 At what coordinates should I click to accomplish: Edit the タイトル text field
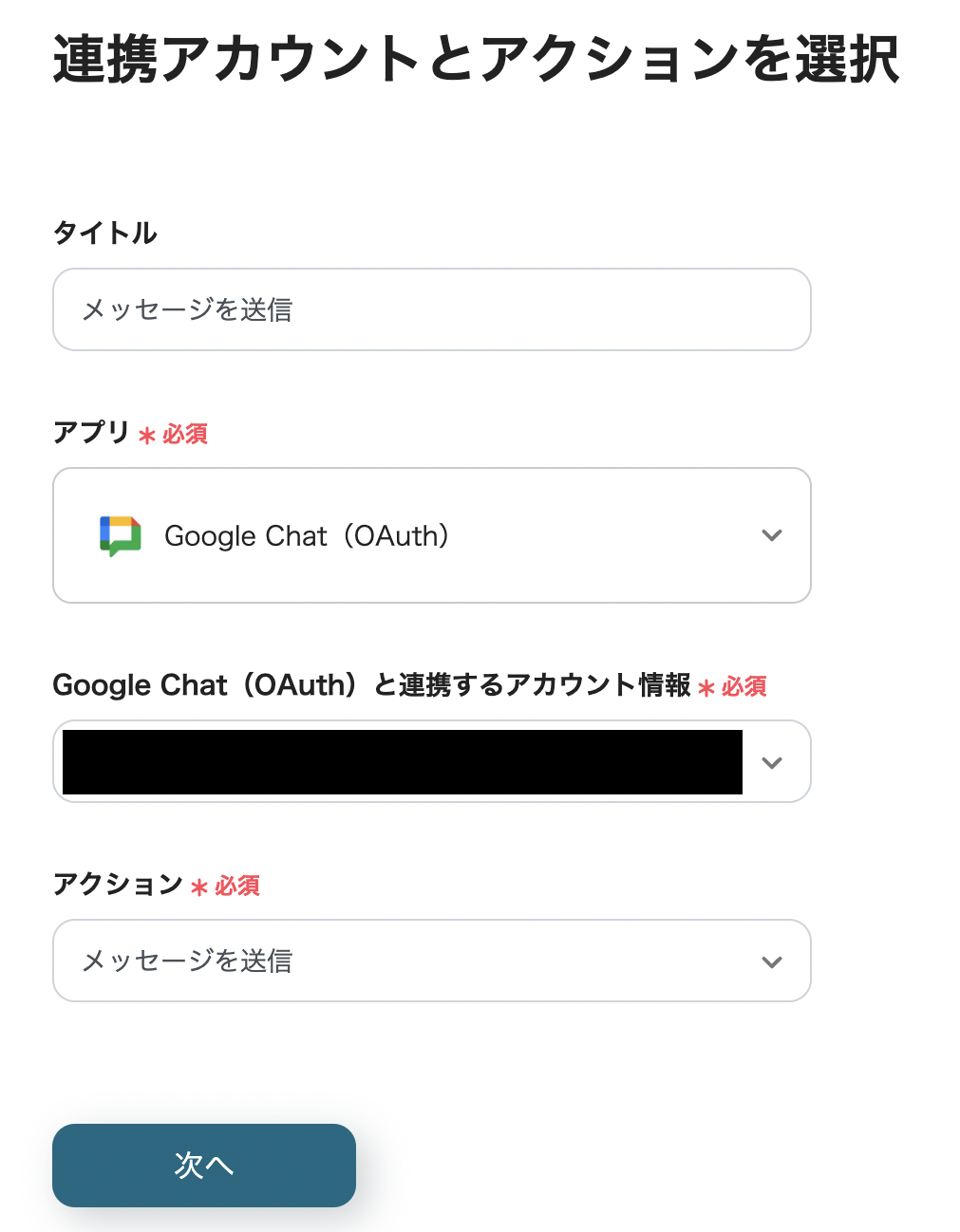point(431,309)
